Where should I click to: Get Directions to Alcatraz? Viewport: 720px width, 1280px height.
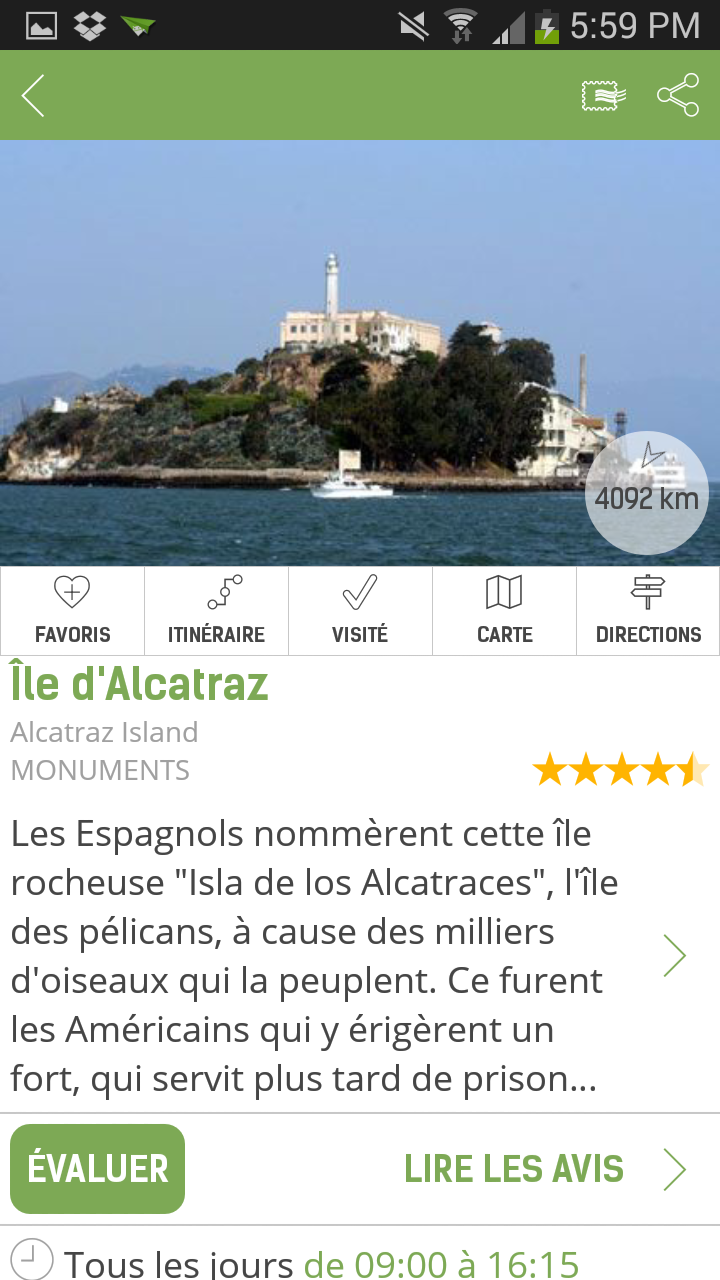tap(648, 611)
